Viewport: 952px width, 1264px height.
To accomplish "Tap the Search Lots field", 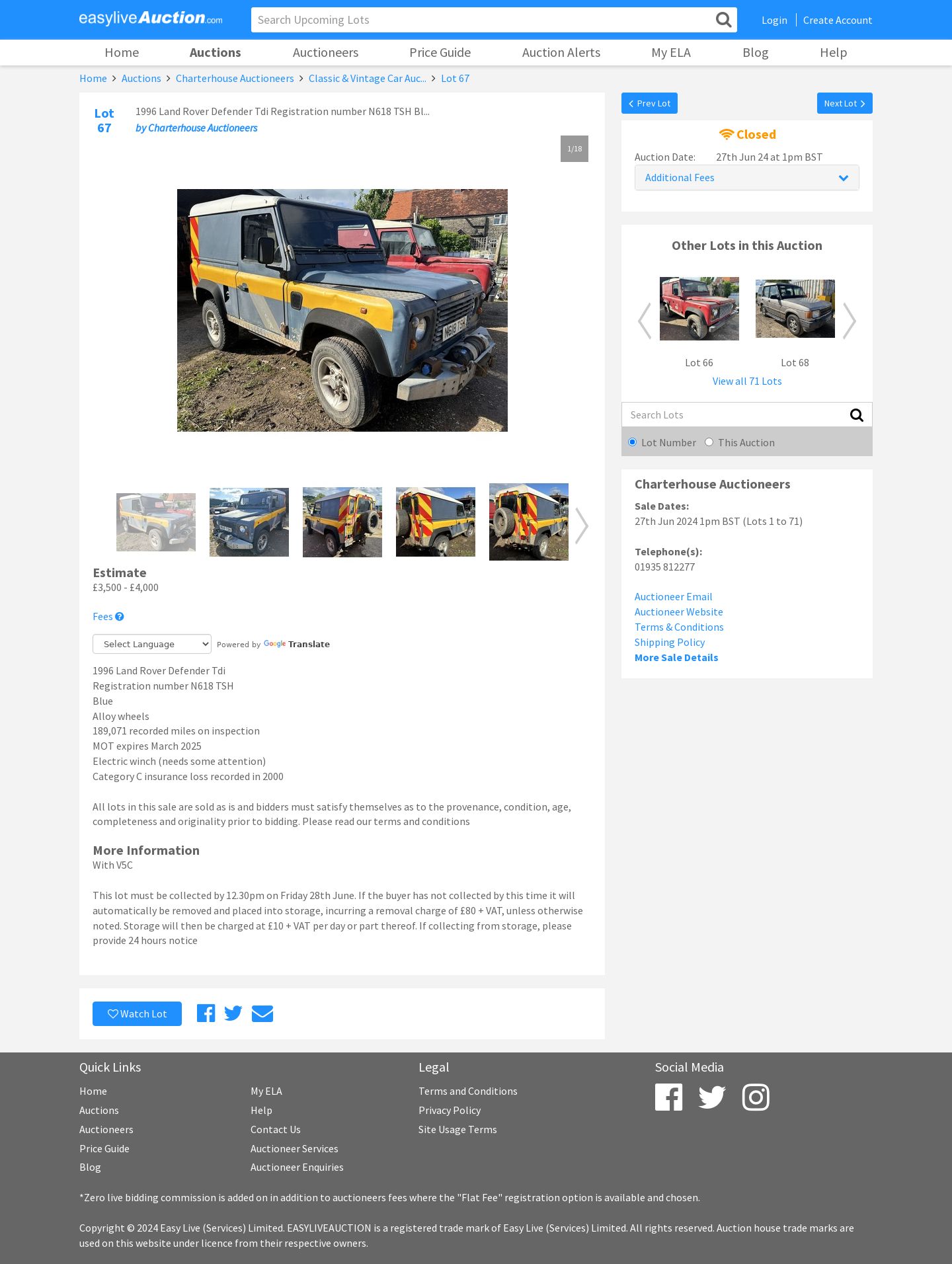I will coord(734,415).
